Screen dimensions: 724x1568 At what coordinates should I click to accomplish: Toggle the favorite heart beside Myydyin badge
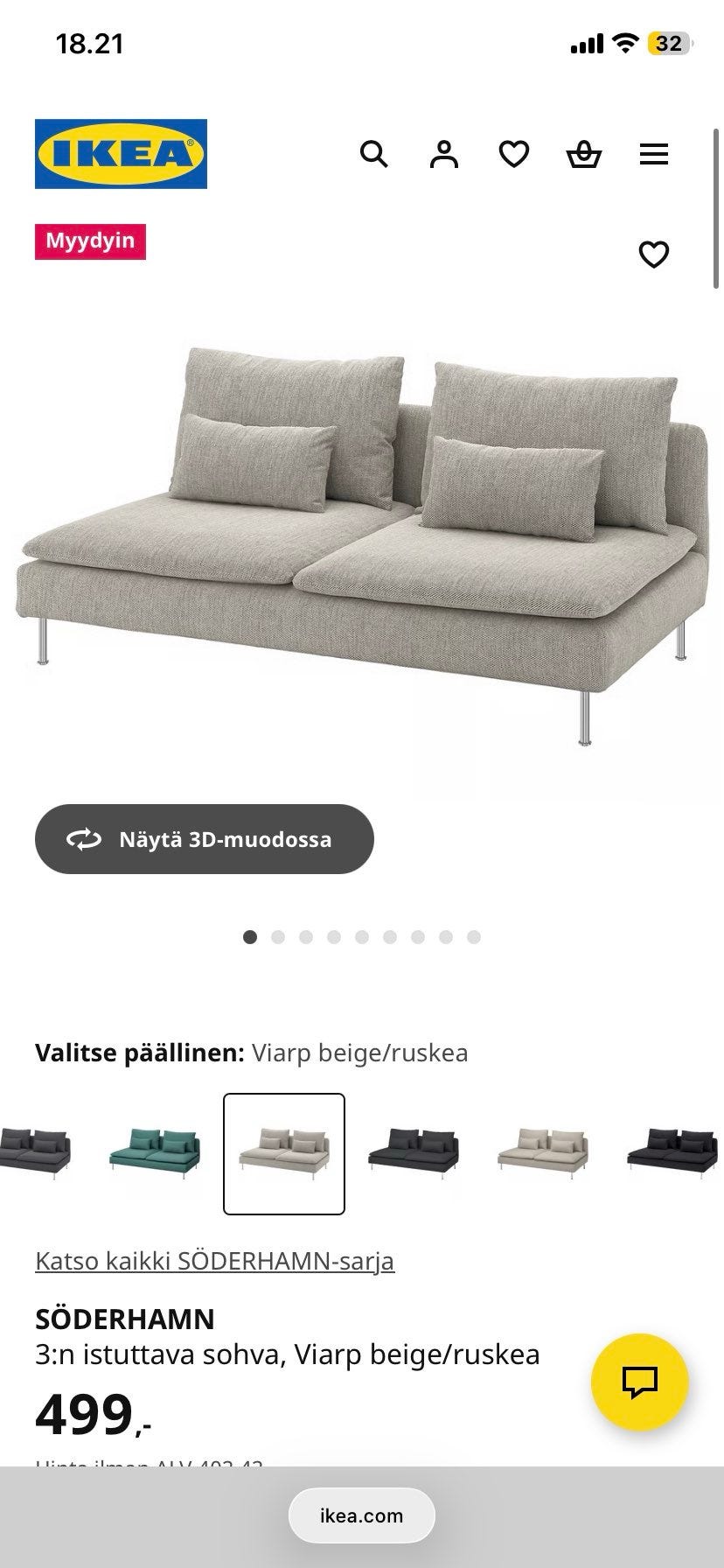coord(653,255)
